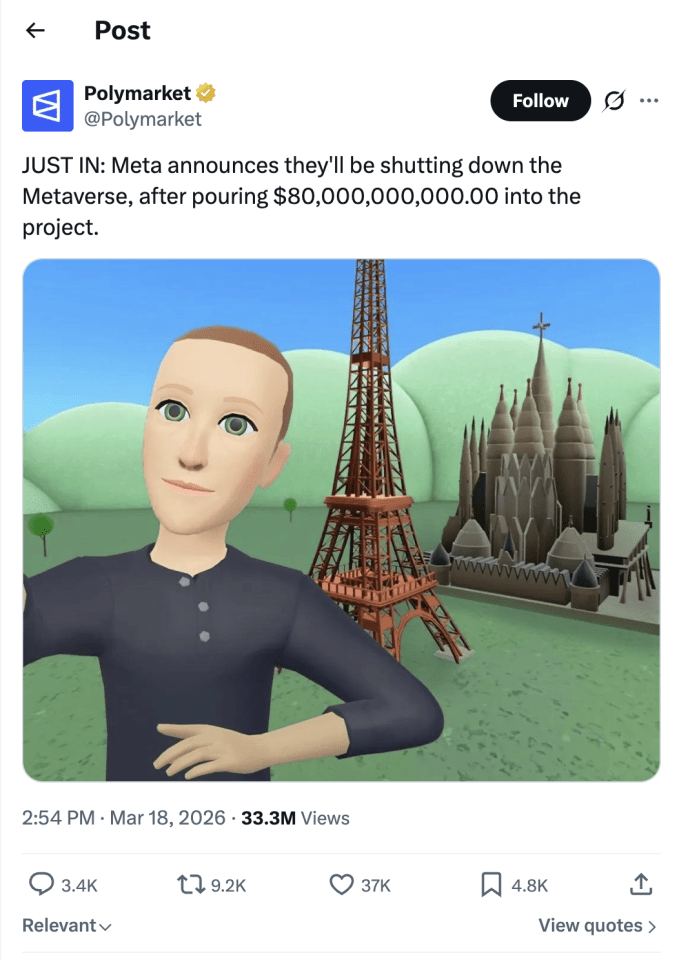This screenshot has height=960, width=679.
Task: Open View quotes
Action: (597, 926)
